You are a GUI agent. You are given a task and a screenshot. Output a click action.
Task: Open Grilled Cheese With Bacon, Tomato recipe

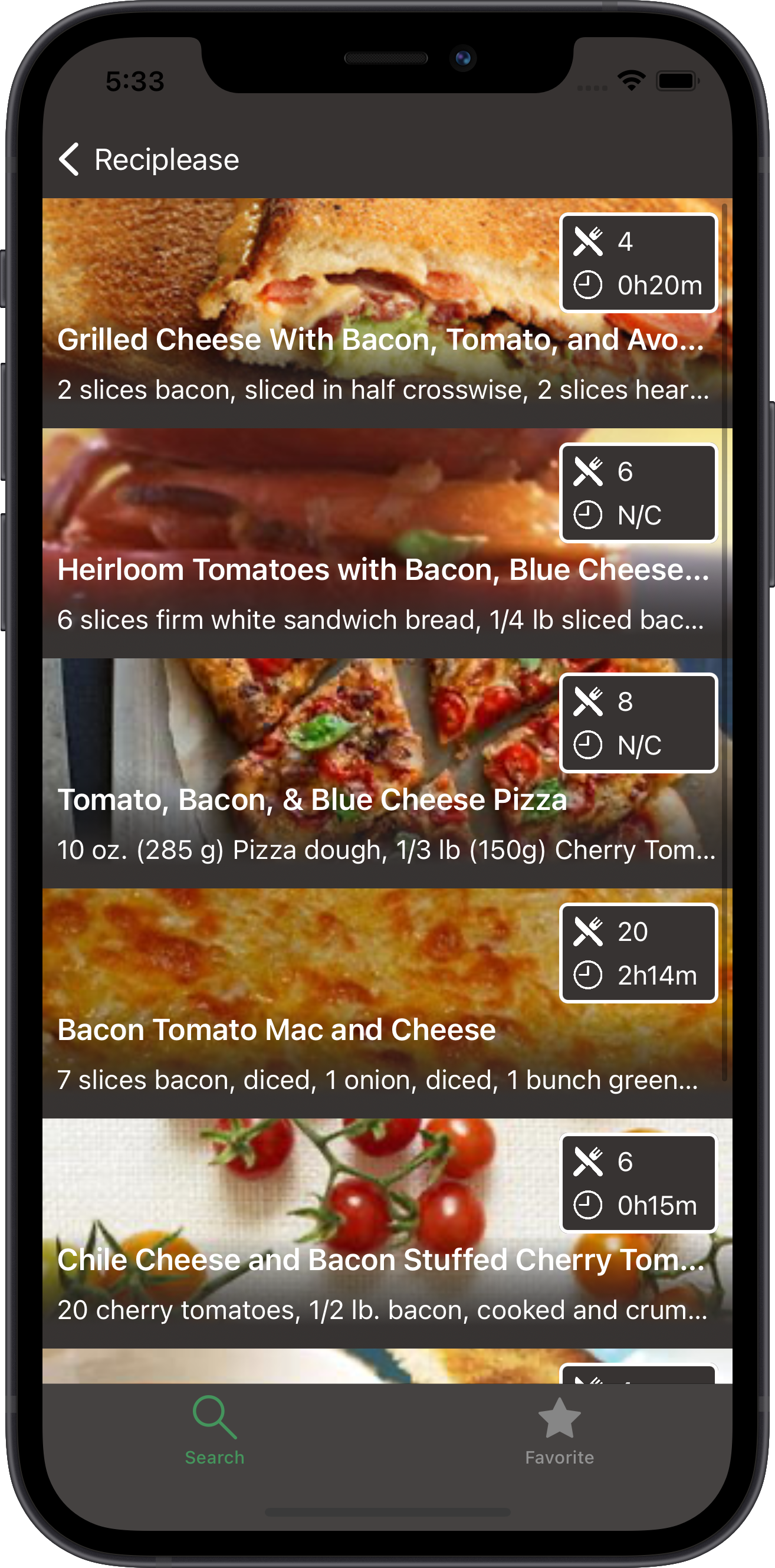click(x=387, y=313)
